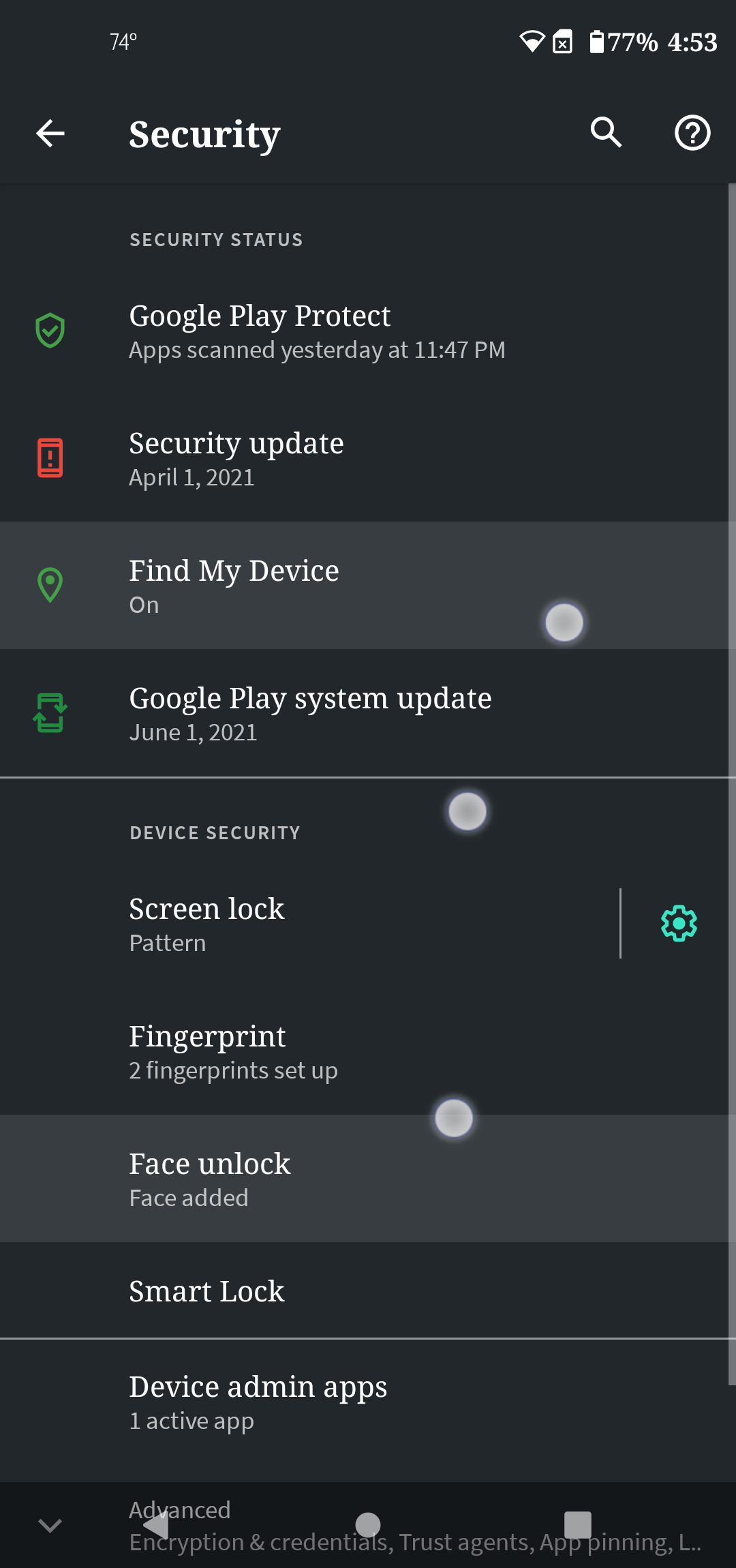Screen dimensions: 736x1568
Task: Tap the system home button
Action: [x=368, y=1525]
